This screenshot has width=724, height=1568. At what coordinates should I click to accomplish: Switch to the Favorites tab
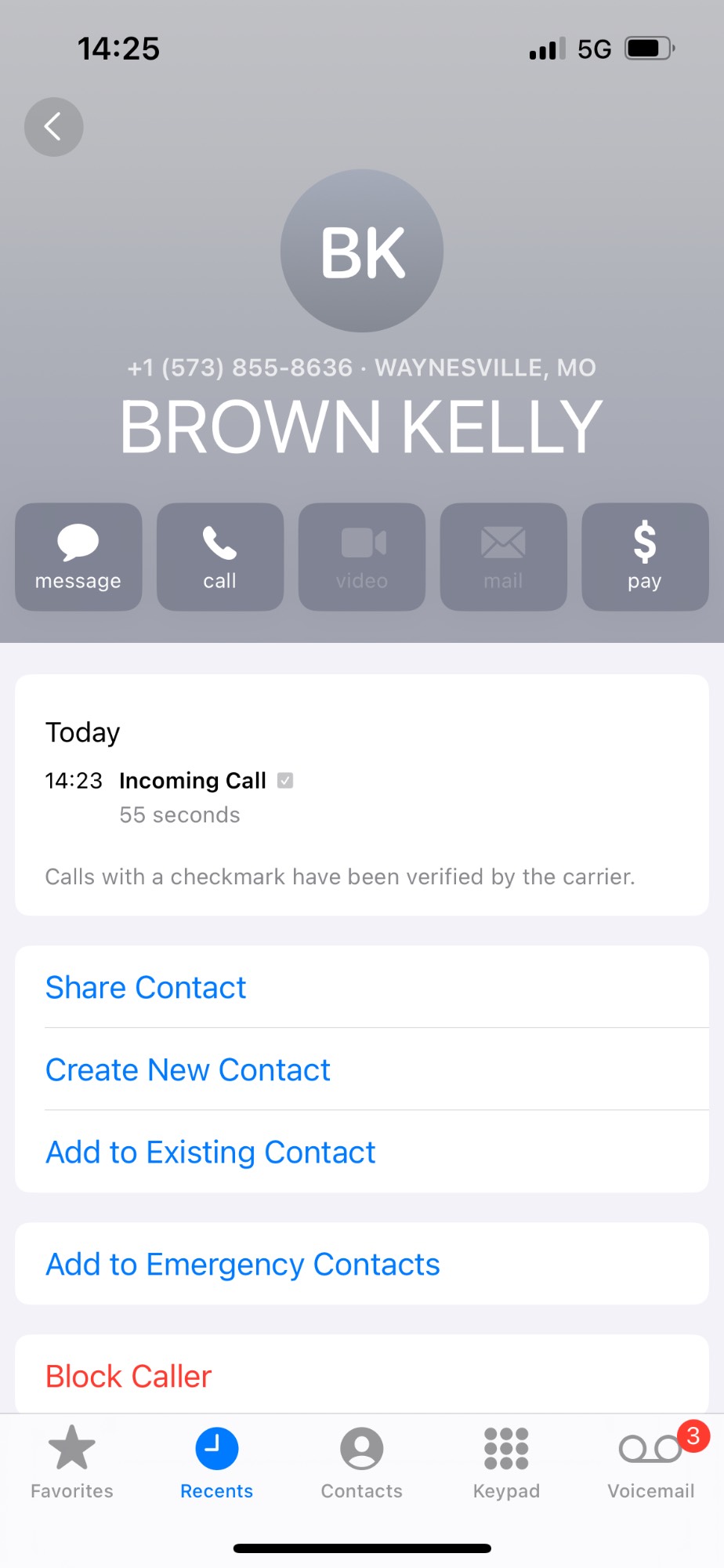click(72, 1461)
